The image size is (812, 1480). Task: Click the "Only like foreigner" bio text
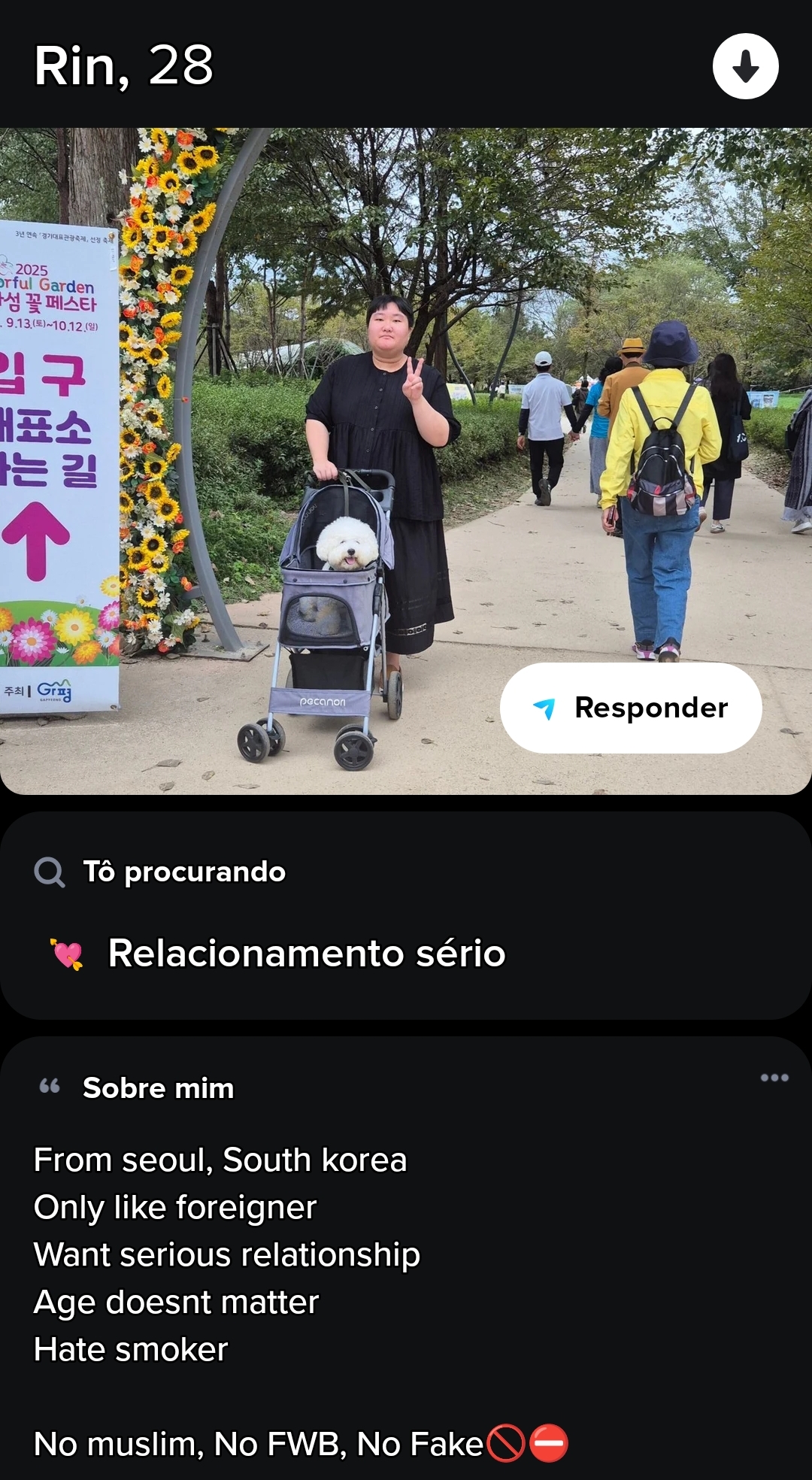point(174,1206)
